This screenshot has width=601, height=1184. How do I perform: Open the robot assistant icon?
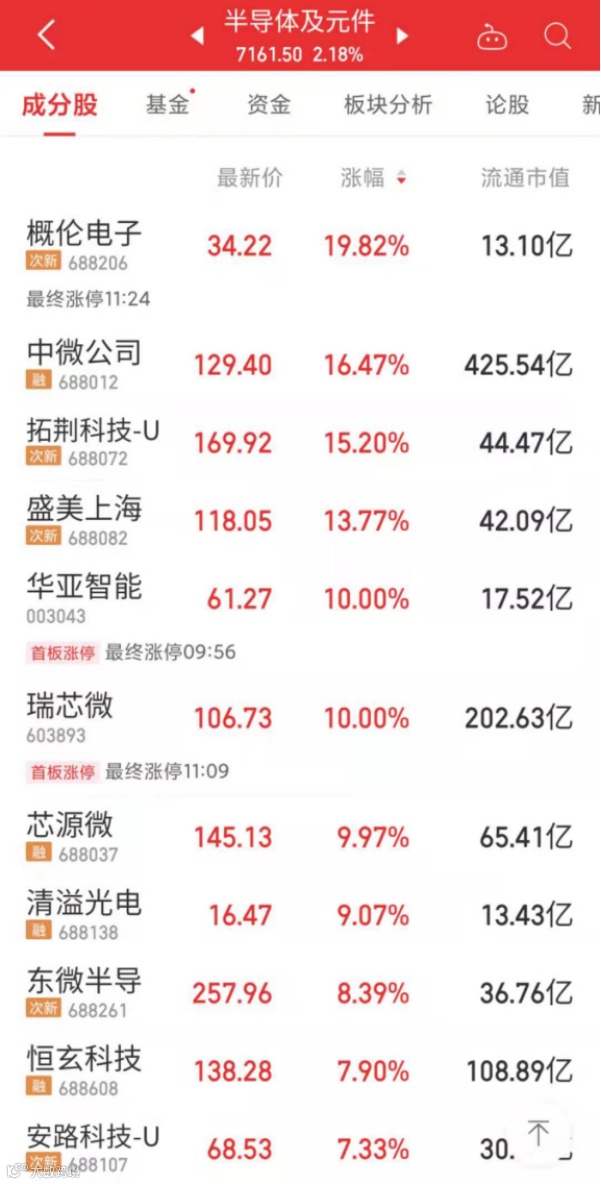pyautogui.click(x=492, y=37)
